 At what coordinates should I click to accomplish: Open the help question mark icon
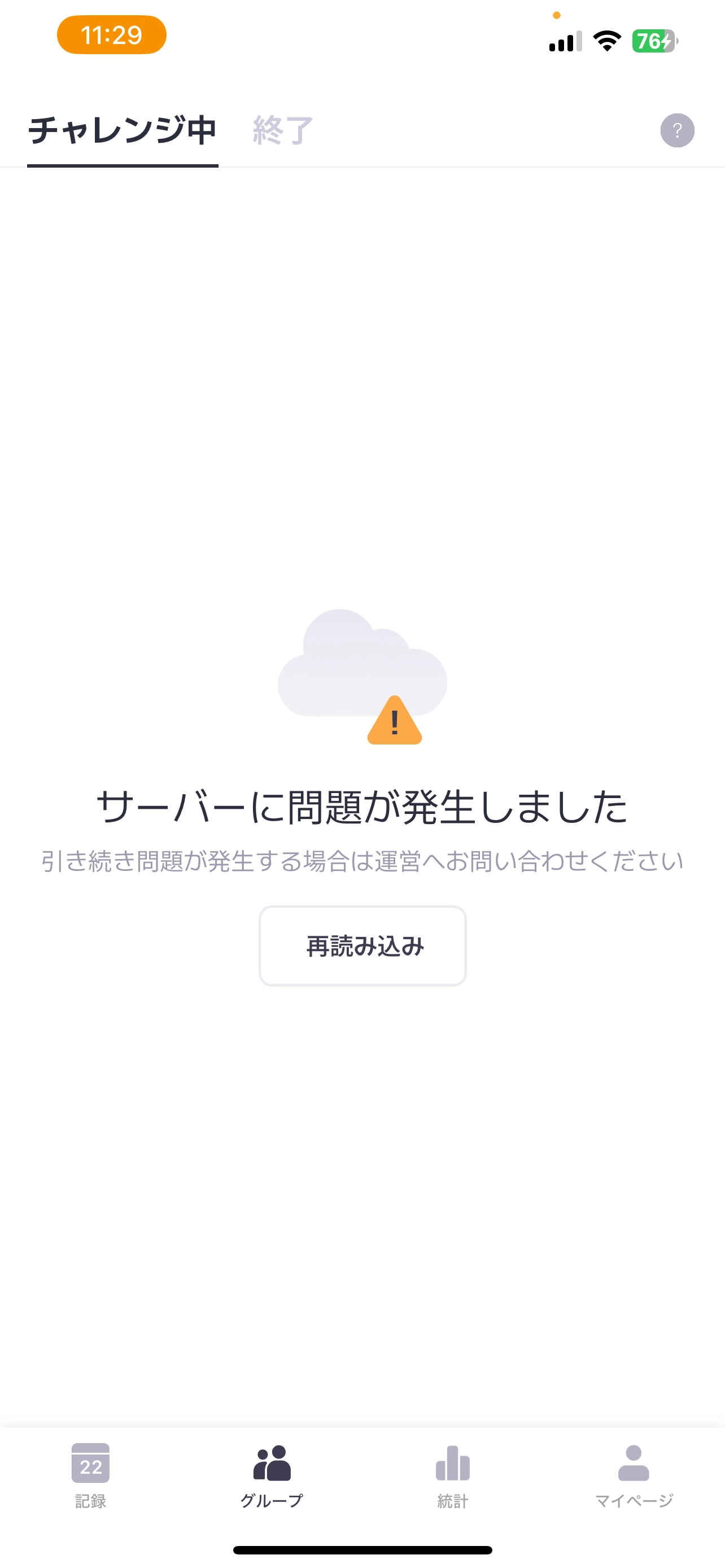click(x=677, y=130)
